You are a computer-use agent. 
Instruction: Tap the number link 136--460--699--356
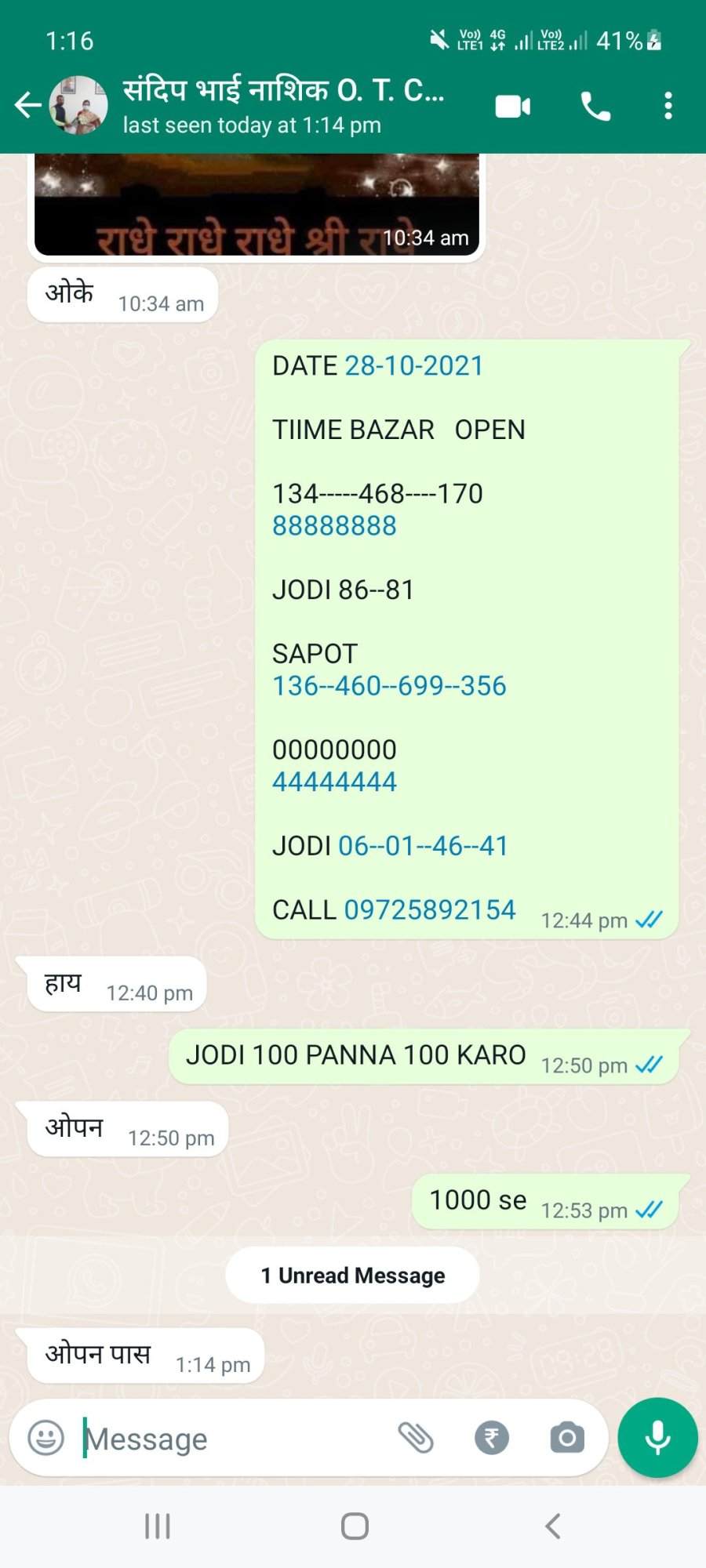(389, 686)
